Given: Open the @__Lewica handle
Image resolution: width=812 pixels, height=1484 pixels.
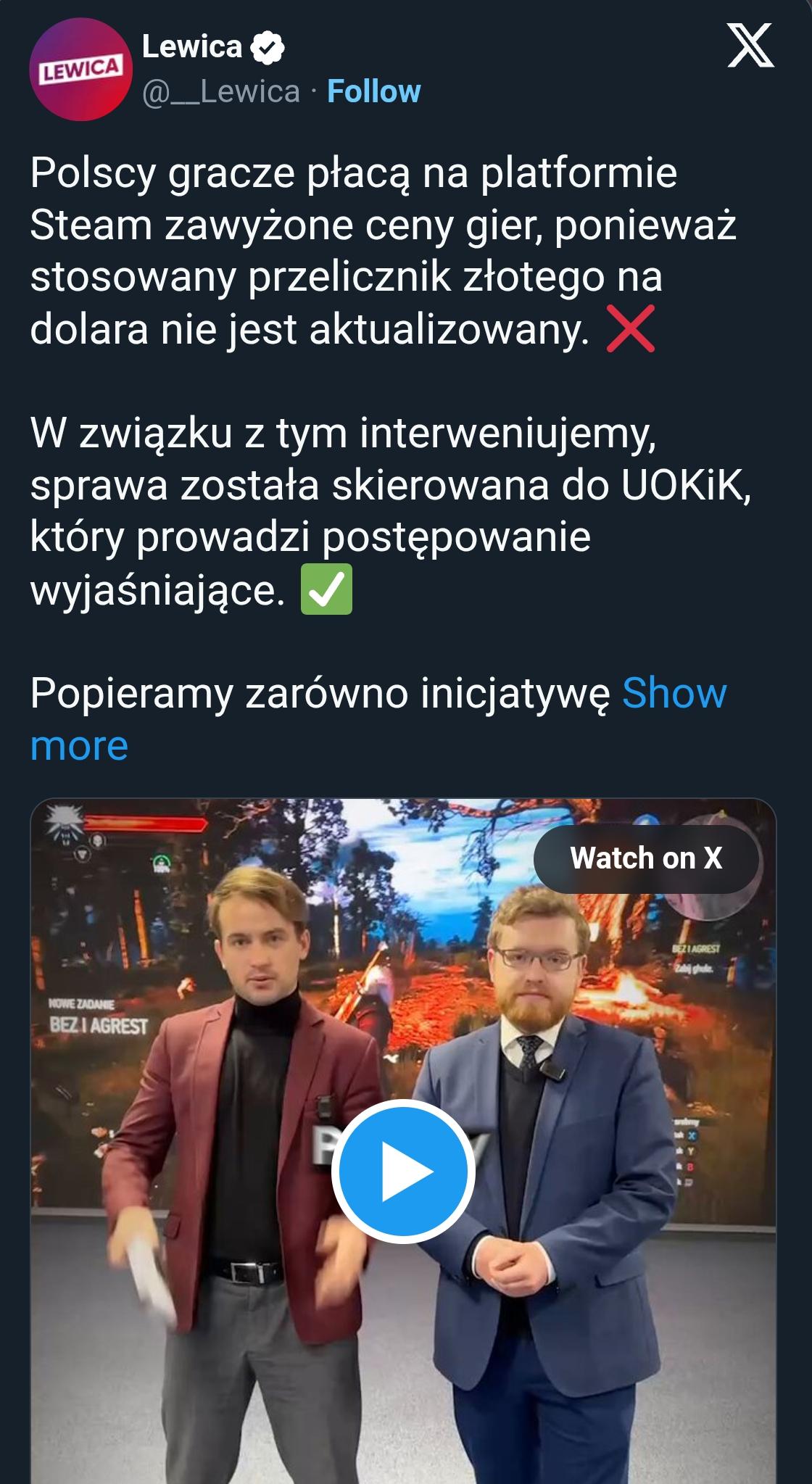Looking at the screenshot, I should click(x=221, y=92).
